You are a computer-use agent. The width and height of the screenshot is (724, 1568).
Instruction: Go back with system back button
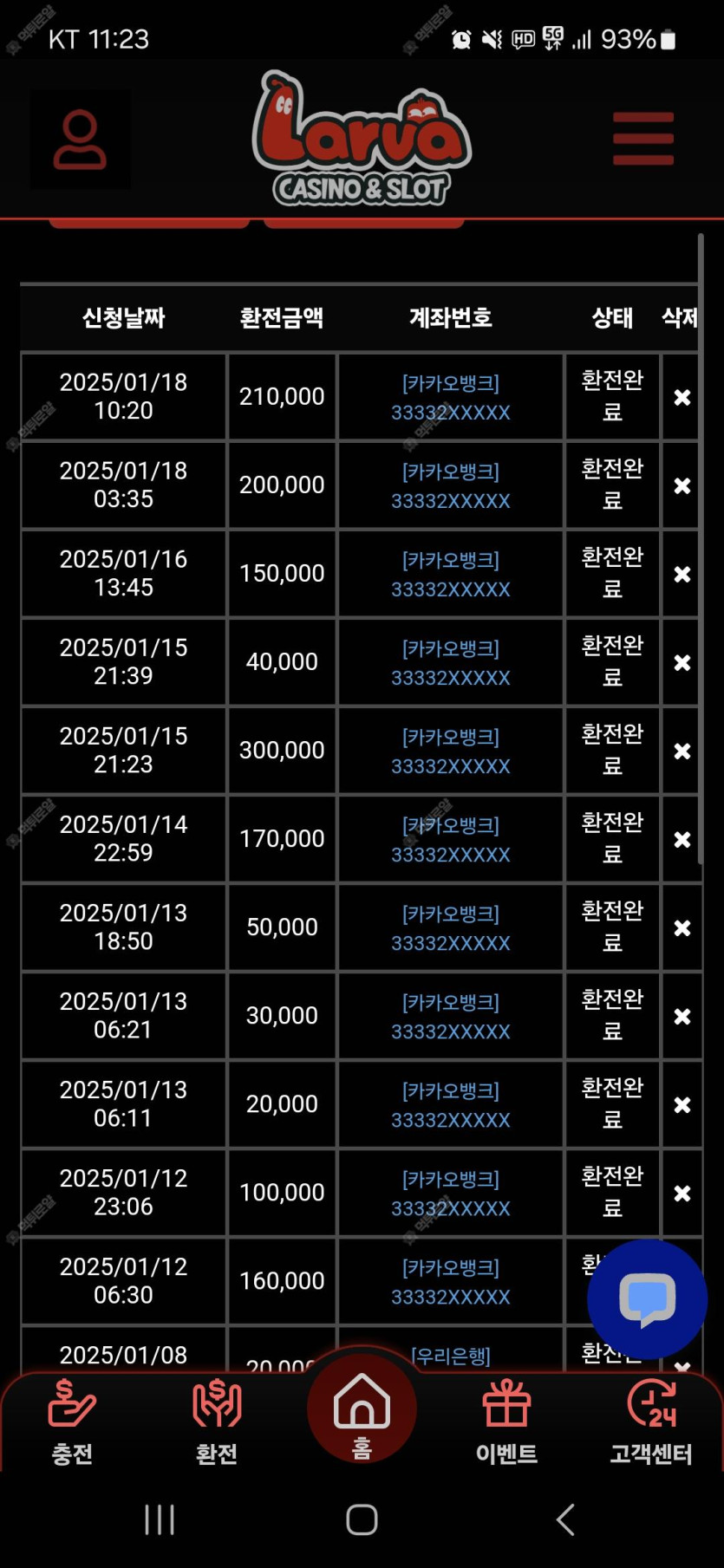click(x=565, y=1519)
